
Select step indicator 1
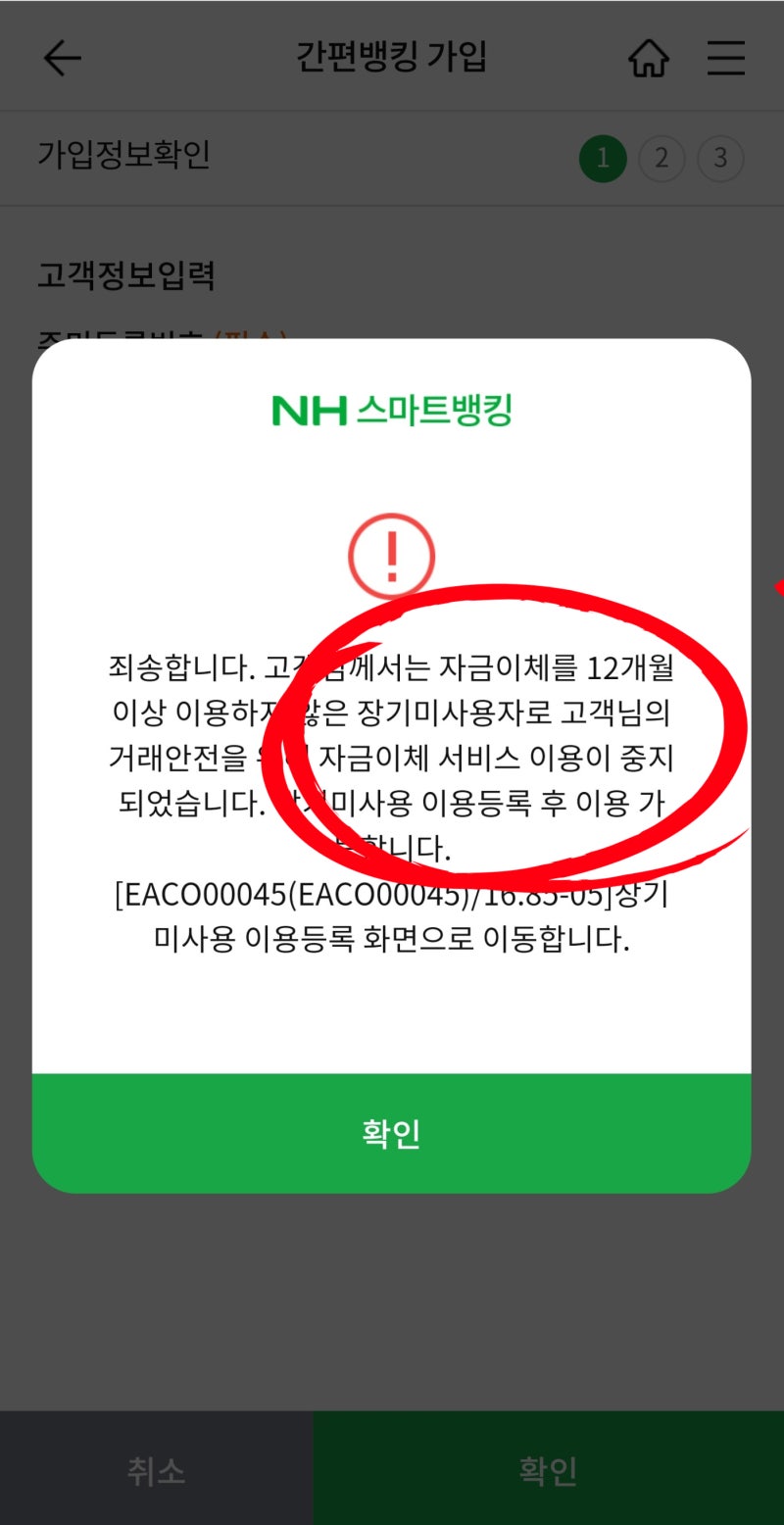click(x=603, y=158)
